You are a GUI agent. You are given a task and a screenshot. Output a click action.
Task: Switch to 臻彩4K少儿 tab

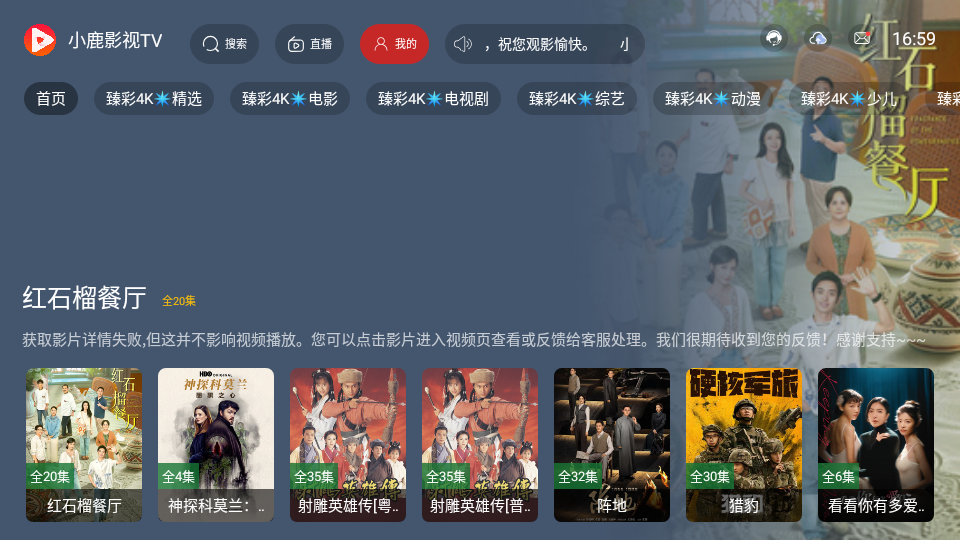click(x=848, y=99)
